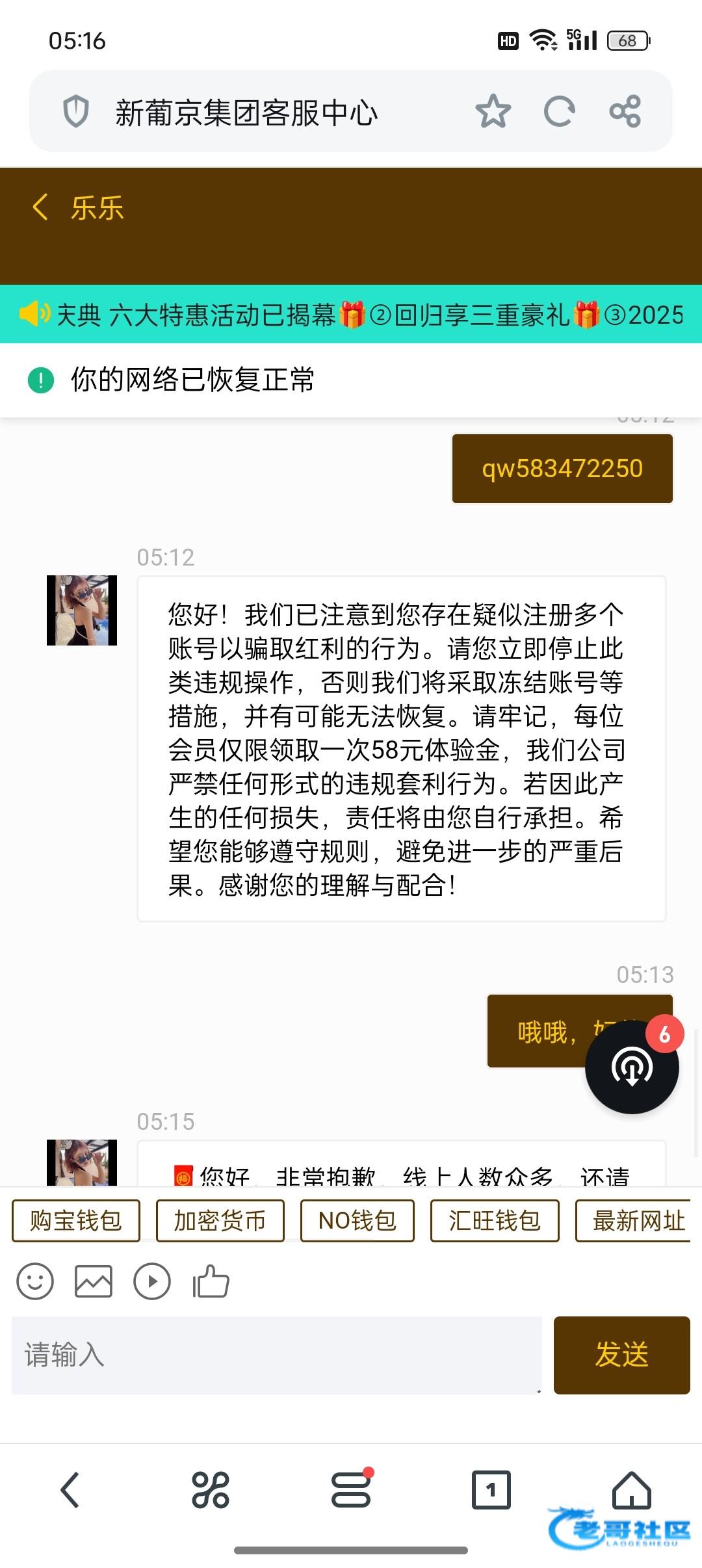Viewport: 702px width, 1568px height.
Task: Attach a video to the chat
Action: click(152, 1281)
